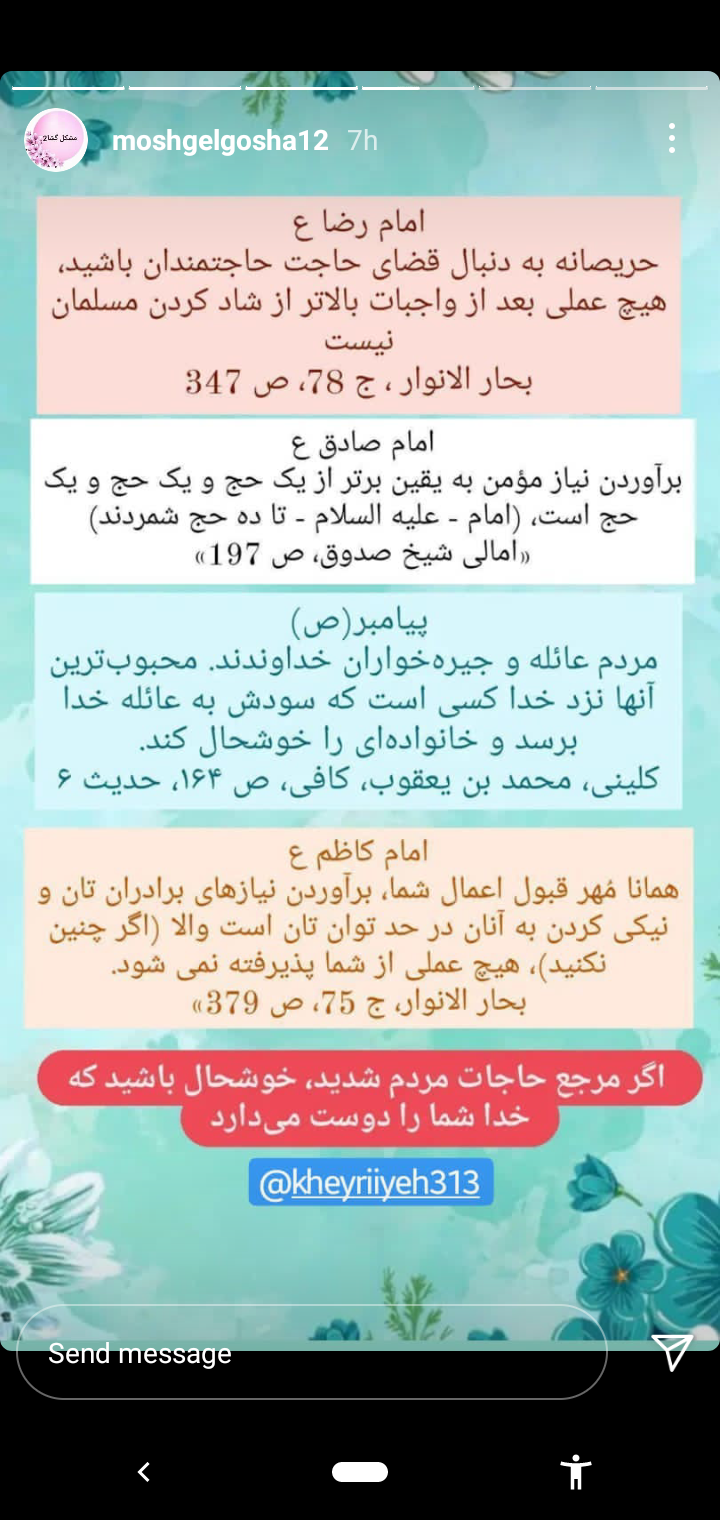720x1520 pixels.
Task: Tap the moshgelgosha12 username
Action: 220,141
